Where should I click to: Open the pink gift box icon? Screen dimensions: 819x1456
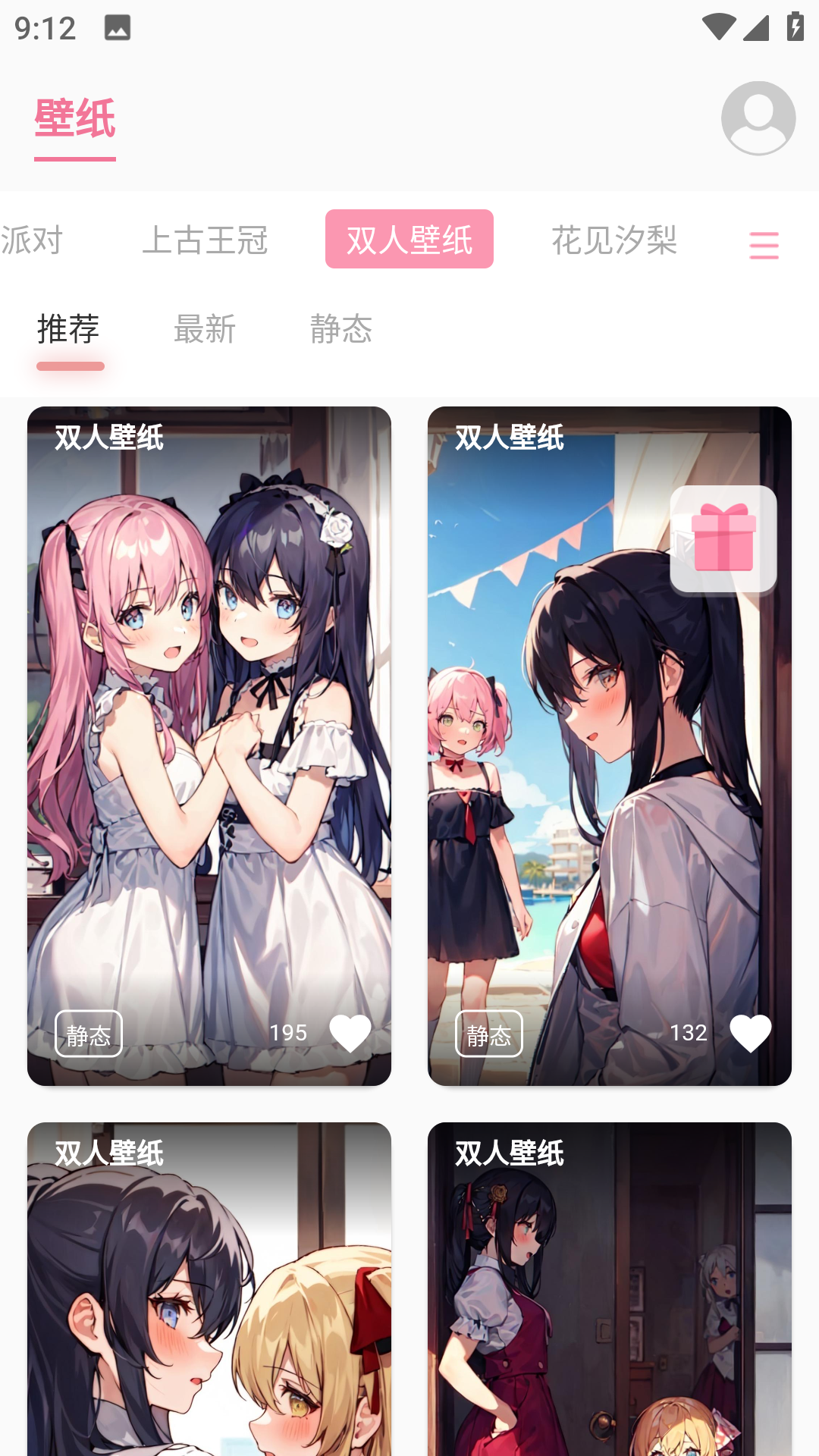723,539
